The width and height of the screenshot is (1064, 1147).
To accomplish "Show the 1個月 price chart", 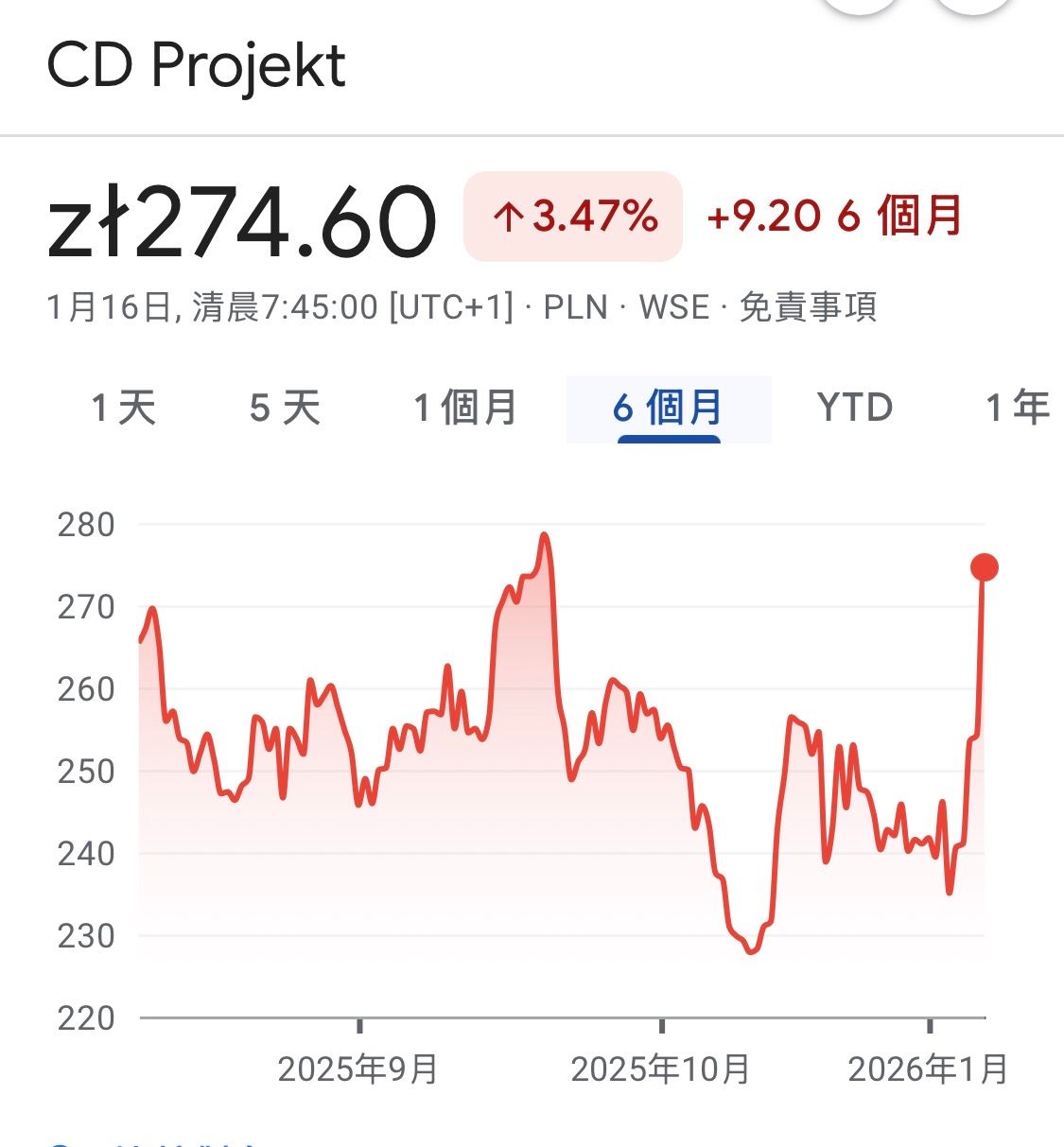I will 464,408.
